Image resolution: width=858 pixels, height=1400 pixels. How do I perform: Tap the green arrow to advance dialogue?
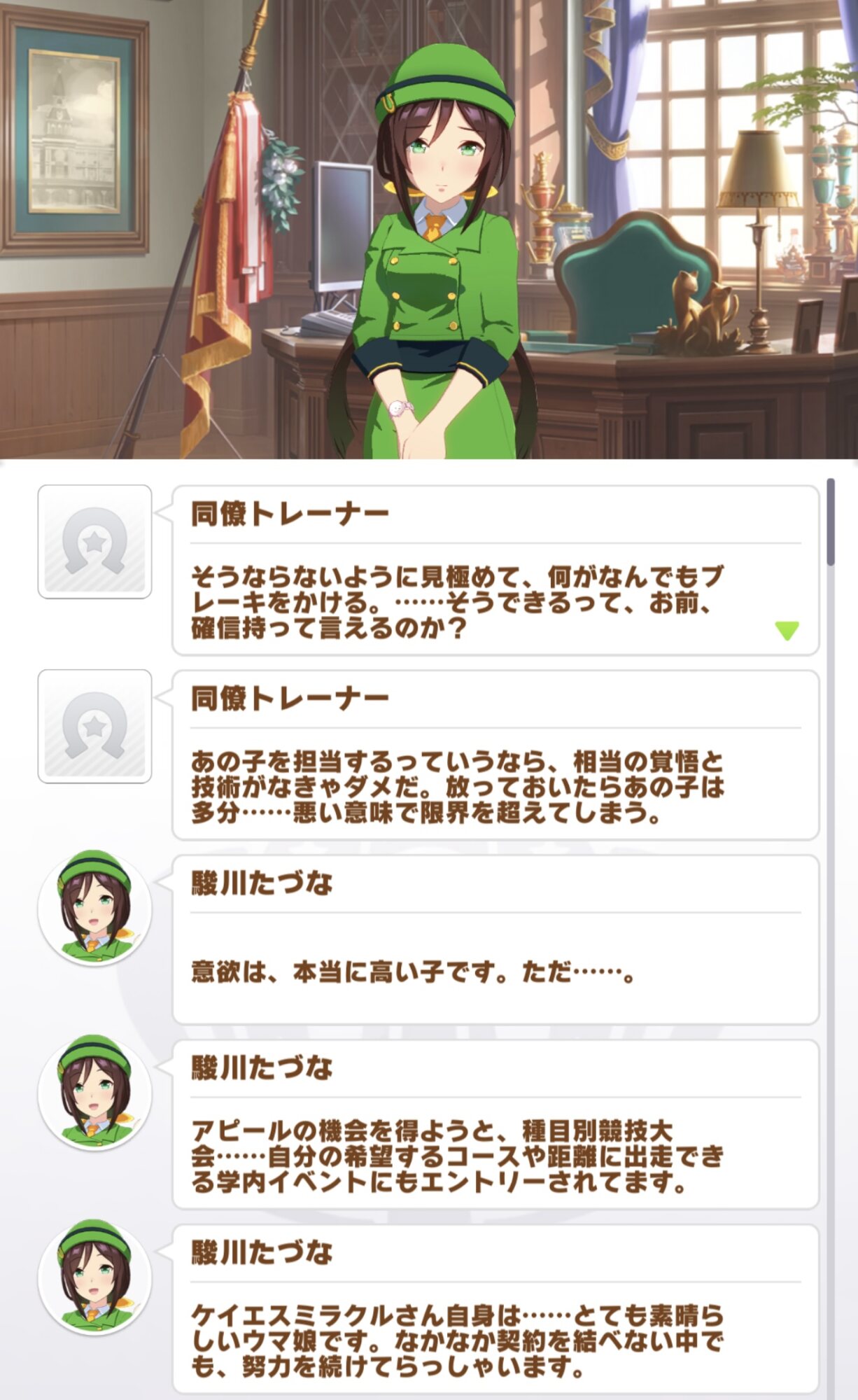[x=787, y=630]
